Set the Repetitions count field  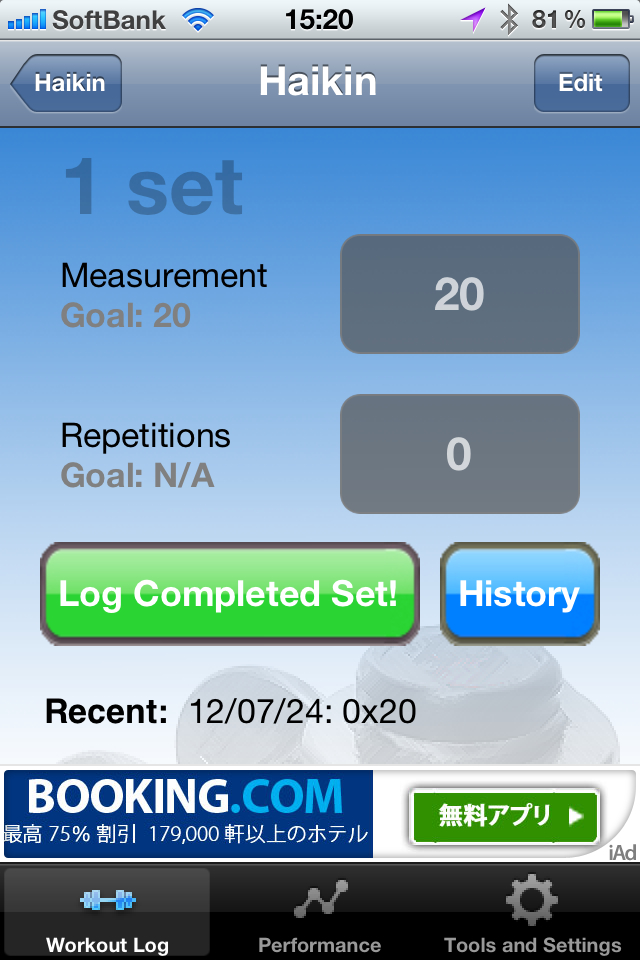click(459, 454)
